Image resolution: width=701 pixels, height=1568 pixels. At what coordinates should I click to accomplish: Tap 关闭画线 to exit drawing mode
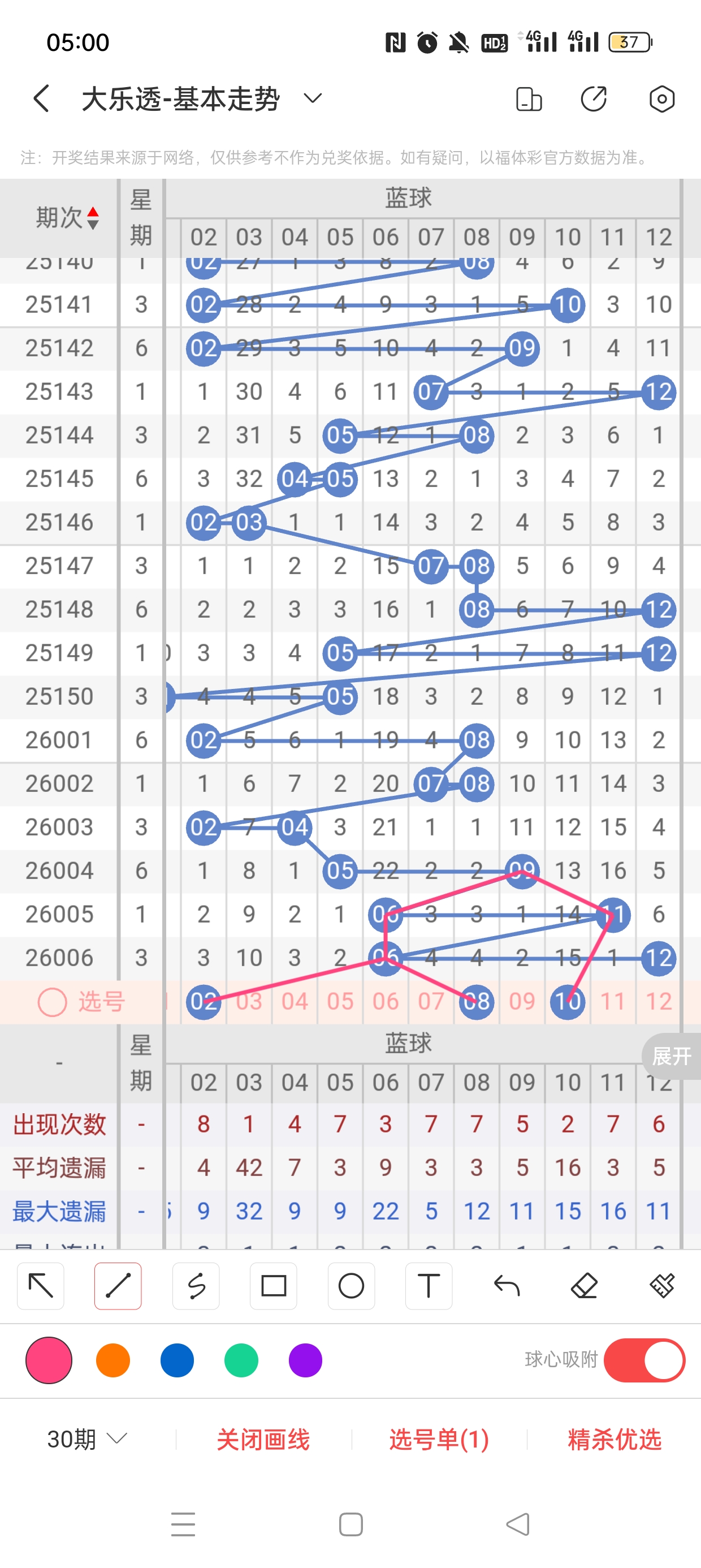[x=263, y=1439]
